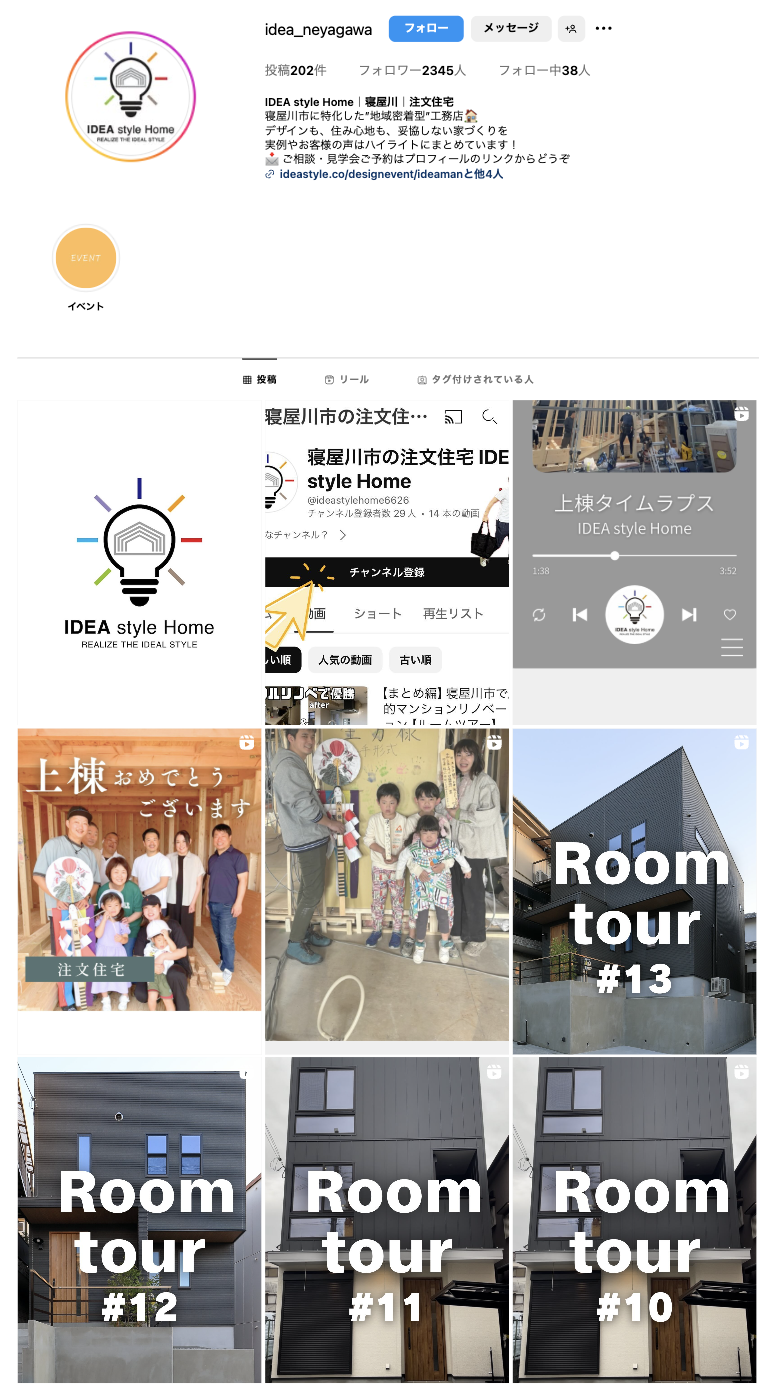Switch to the リール tab
This screenshot has height=1384, width=772.
point(347,380)
